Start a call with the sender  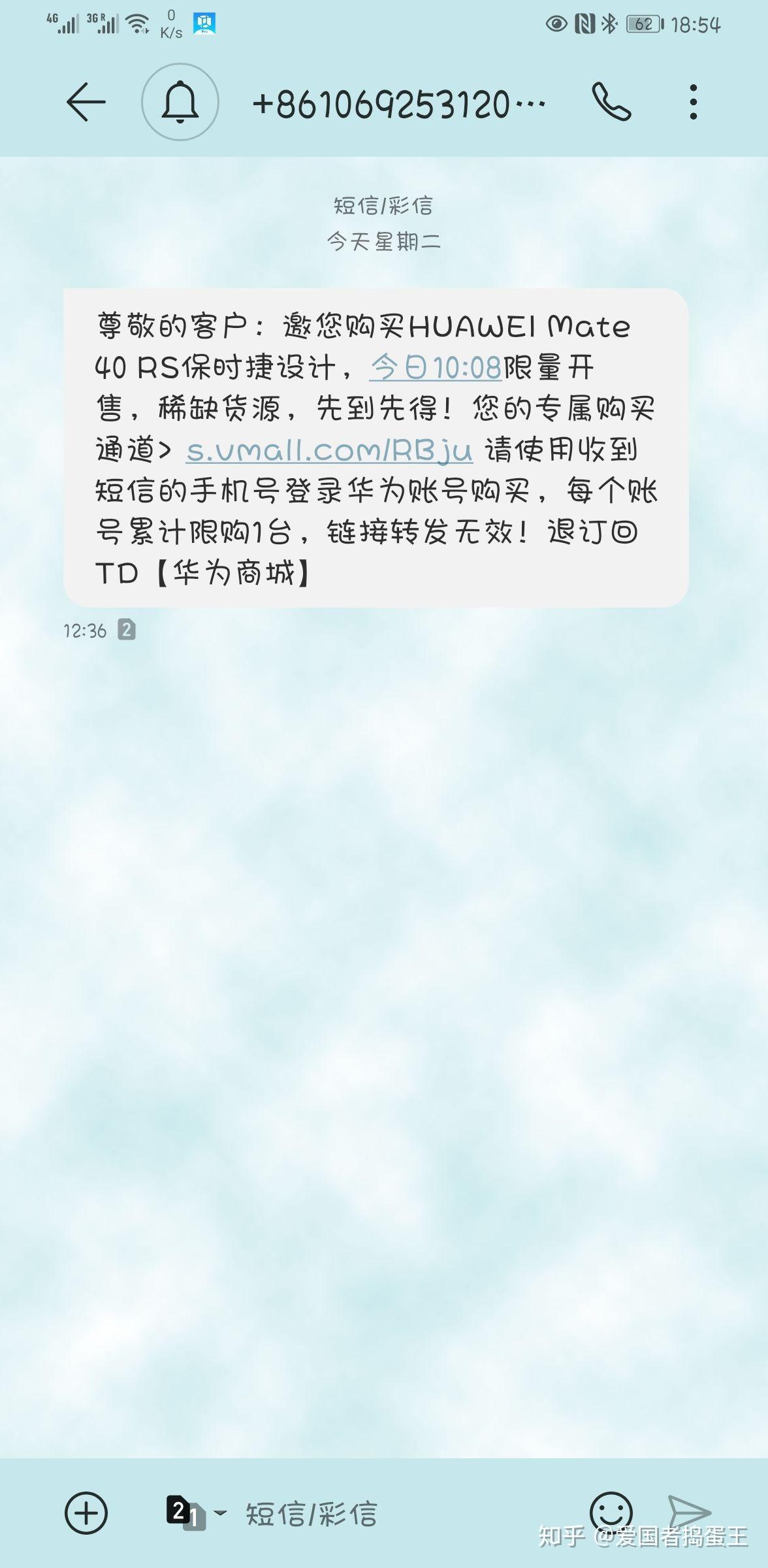[612, 103]
